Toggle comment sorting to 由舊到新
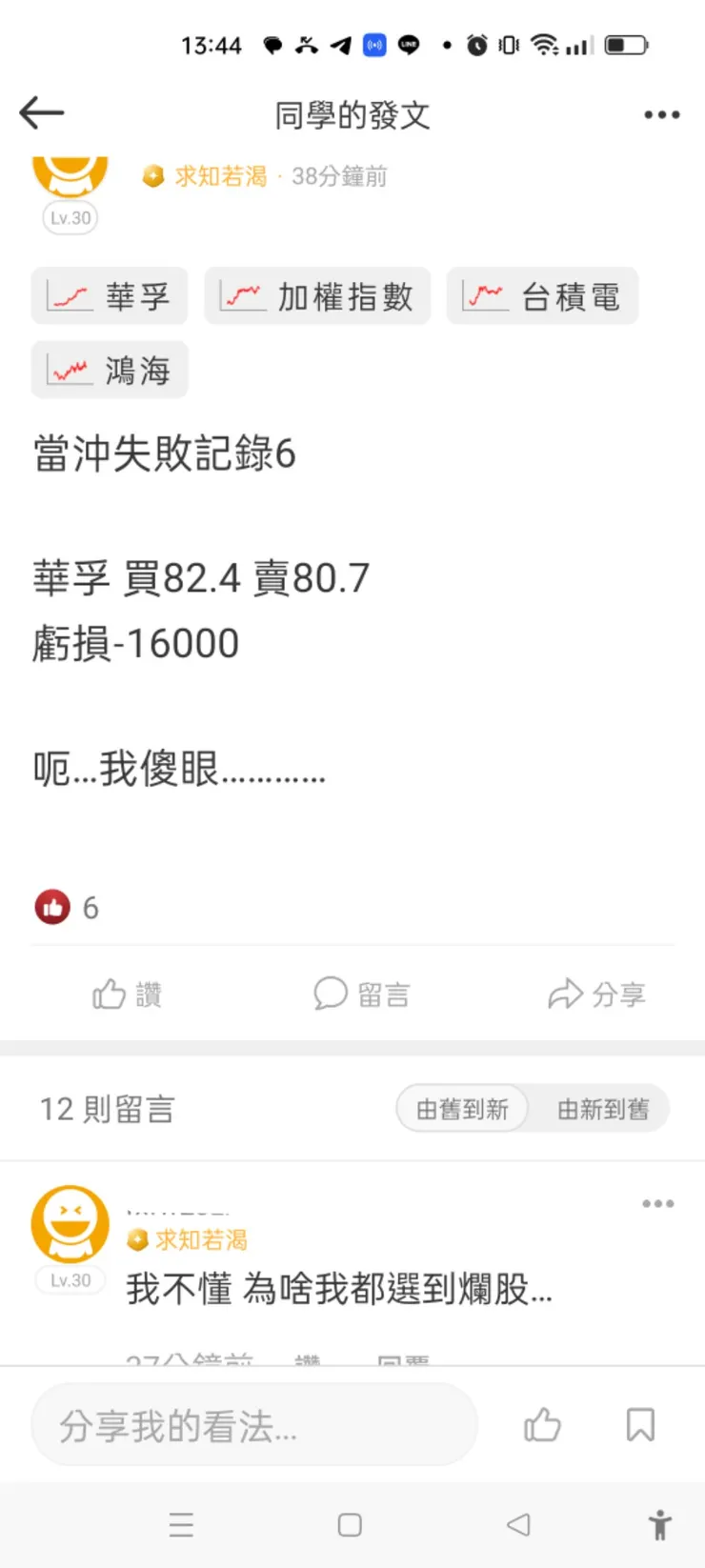This screenshot has height=1568, width=705. point(461,1108)
